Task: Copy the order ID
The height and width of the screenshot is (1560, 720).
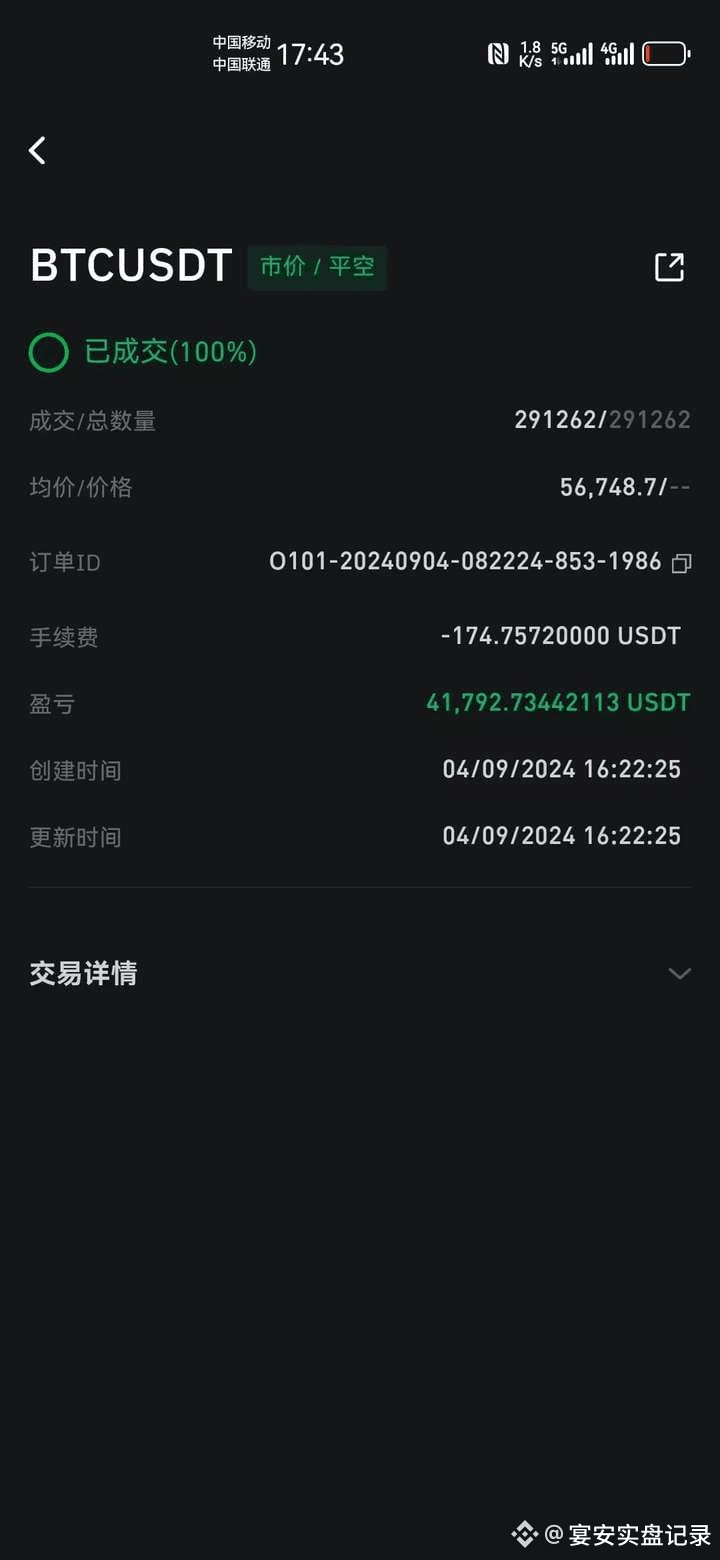Action: coord(681,563)
